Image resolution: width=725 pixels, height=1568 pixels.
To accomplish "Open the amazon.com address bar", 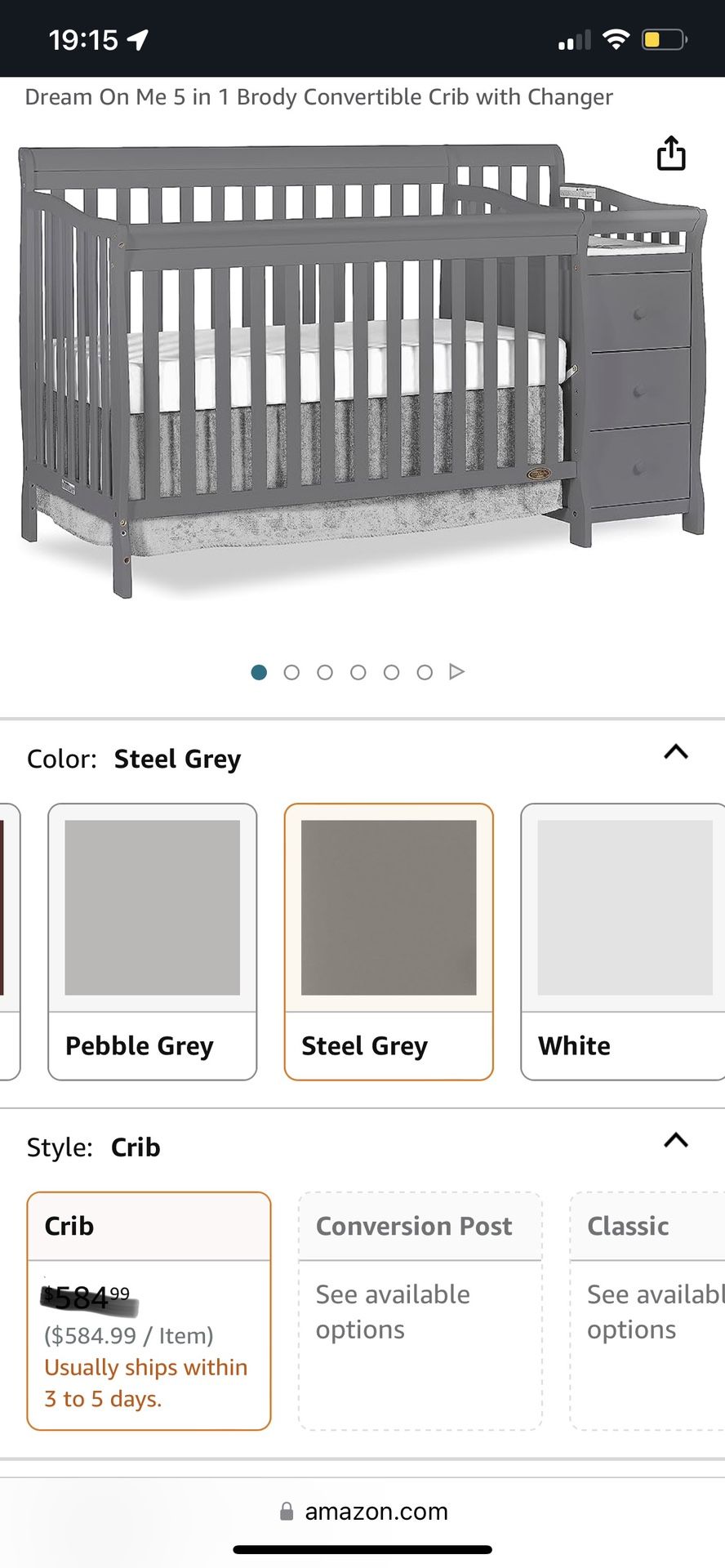I will click(362, 1512).
